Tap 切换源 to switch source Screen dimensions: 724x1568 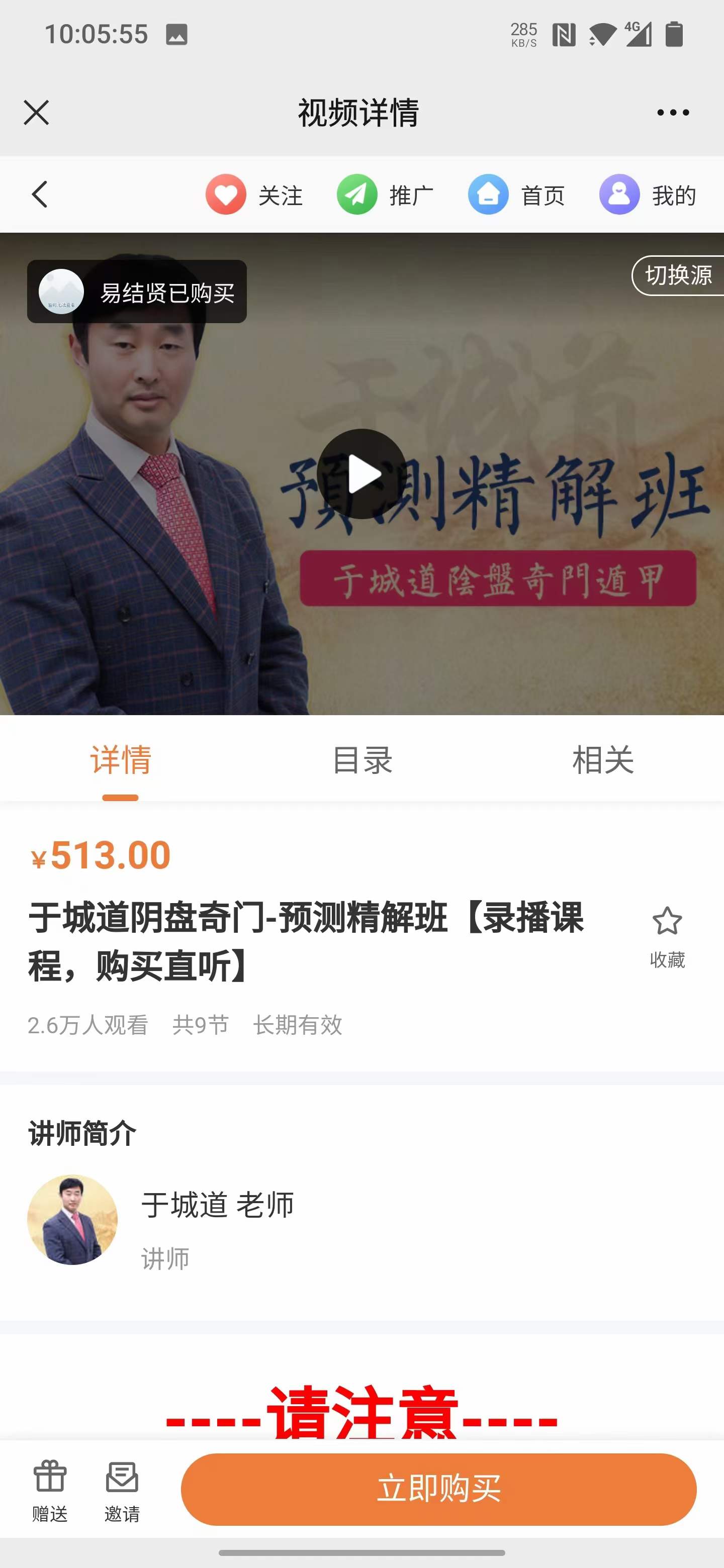[678, 276]
